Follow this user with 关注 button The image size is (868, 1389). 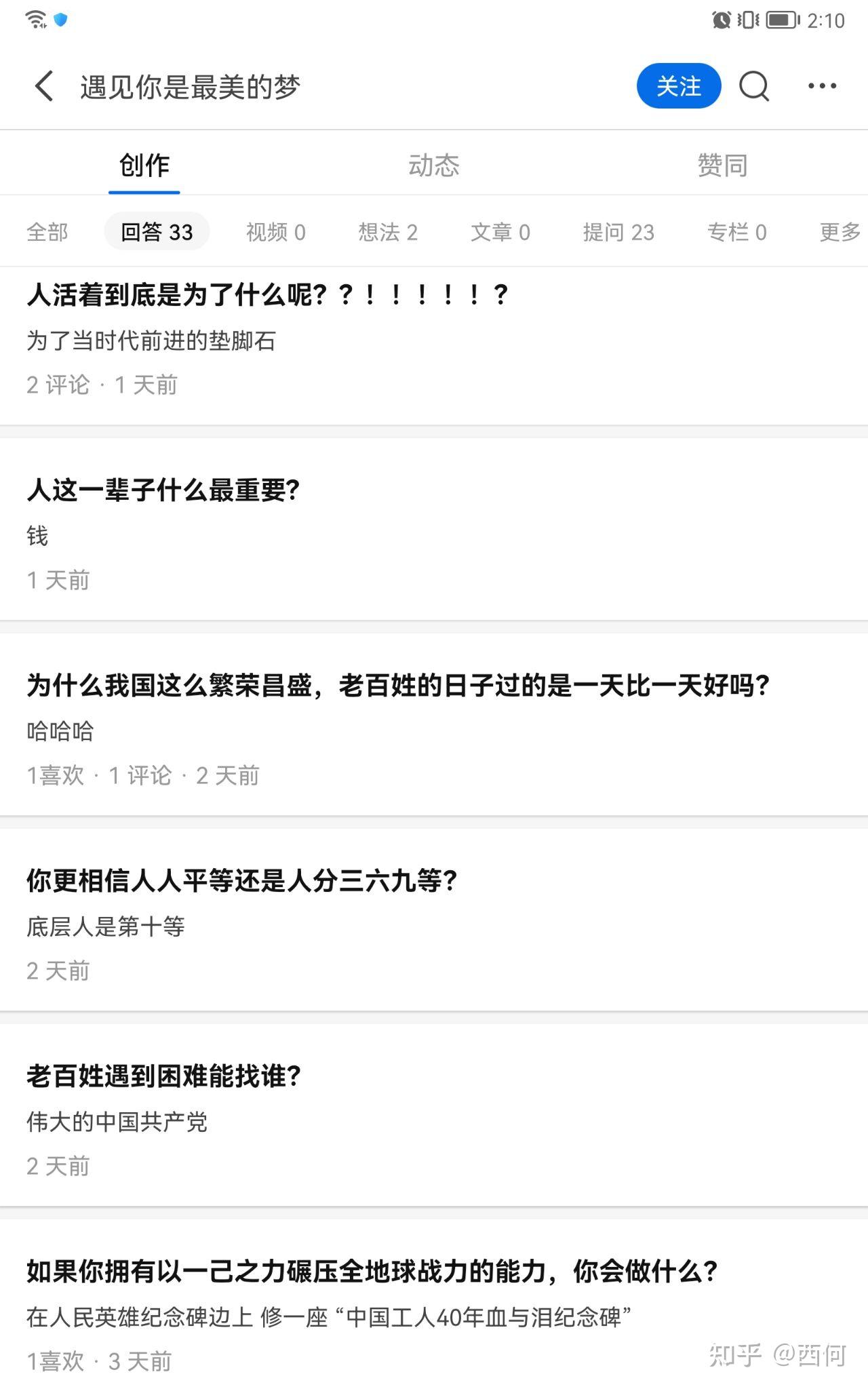tap(678, 86)
